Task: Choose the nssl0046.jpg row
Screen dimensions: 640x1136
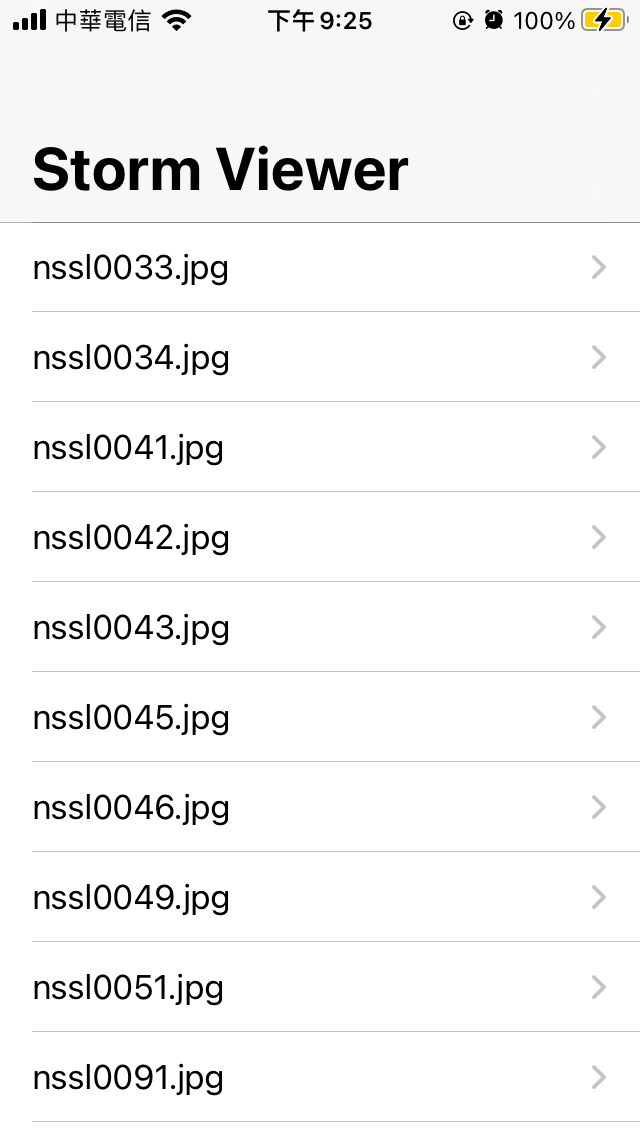Action: click(320, 806)
